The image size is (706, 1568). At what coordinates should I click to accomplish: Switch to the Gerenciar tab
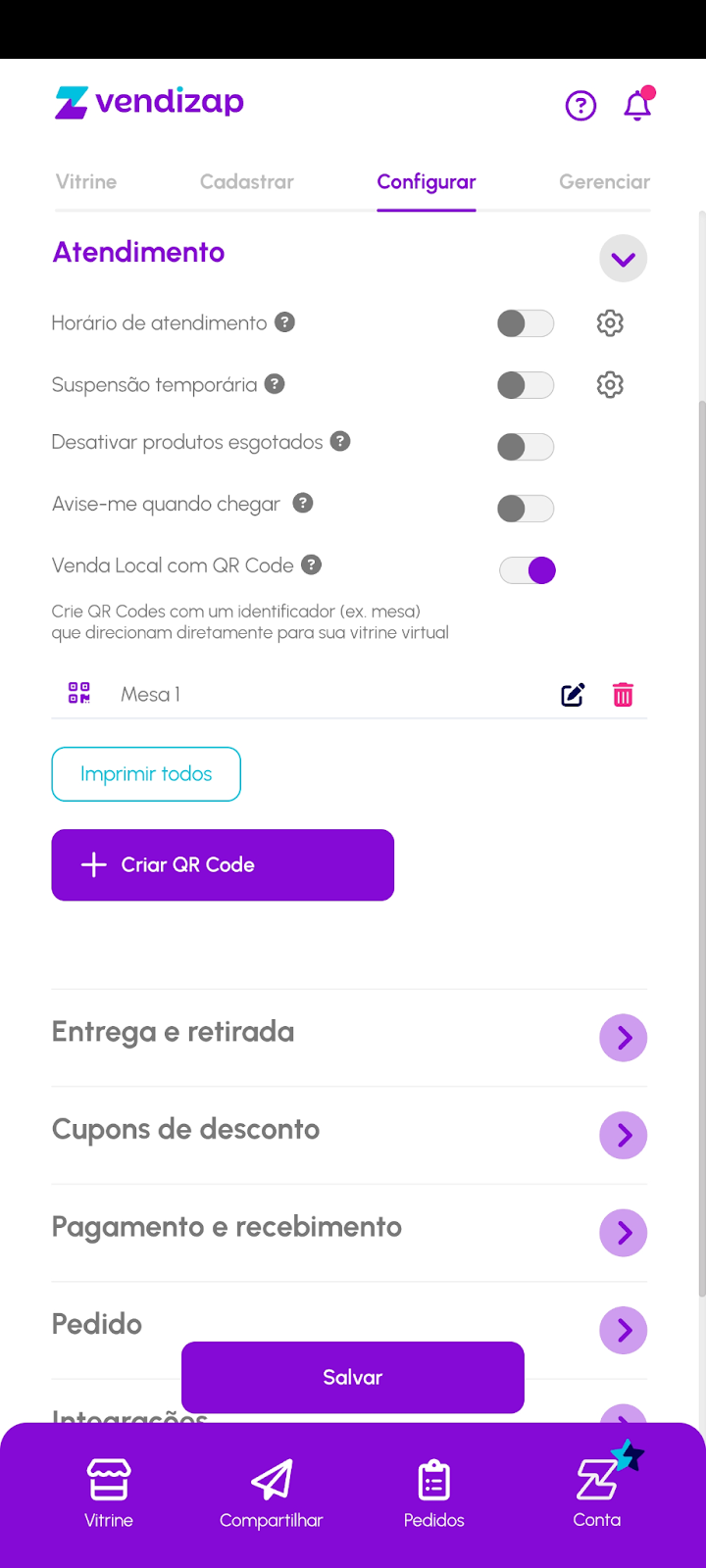point(604,181)
